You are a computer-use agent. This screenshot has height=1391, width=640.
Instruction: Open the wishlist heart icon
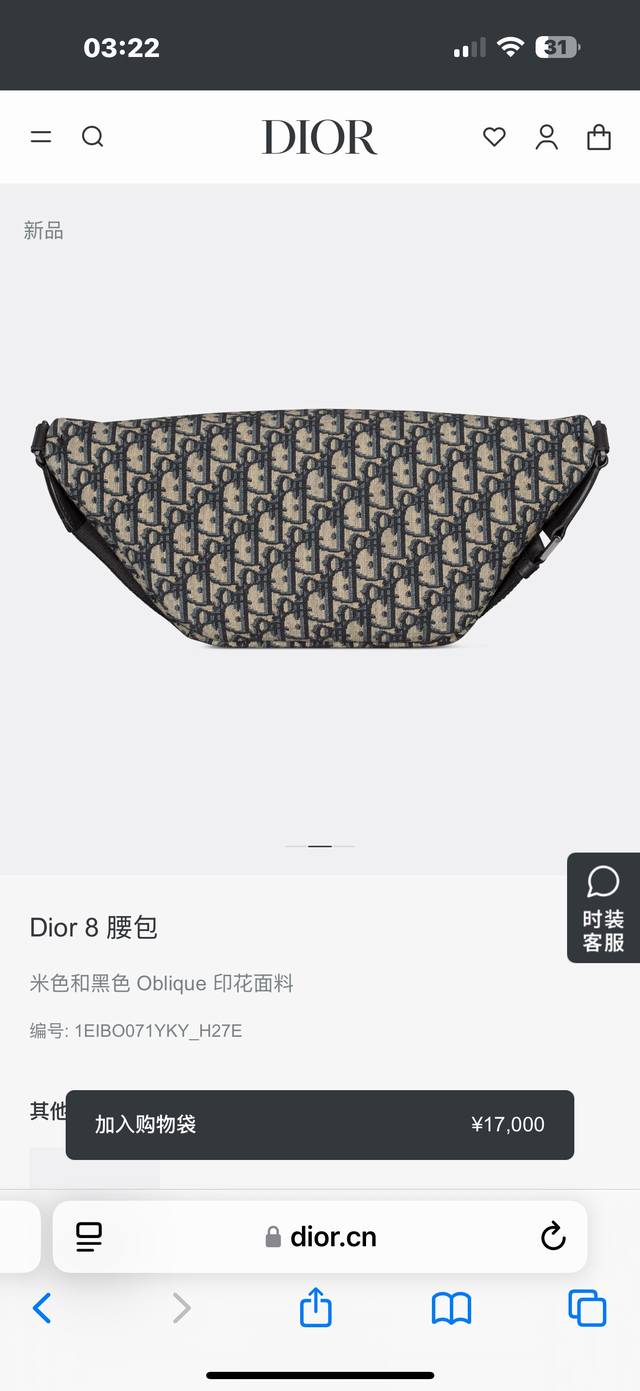[x=494, y=137]
